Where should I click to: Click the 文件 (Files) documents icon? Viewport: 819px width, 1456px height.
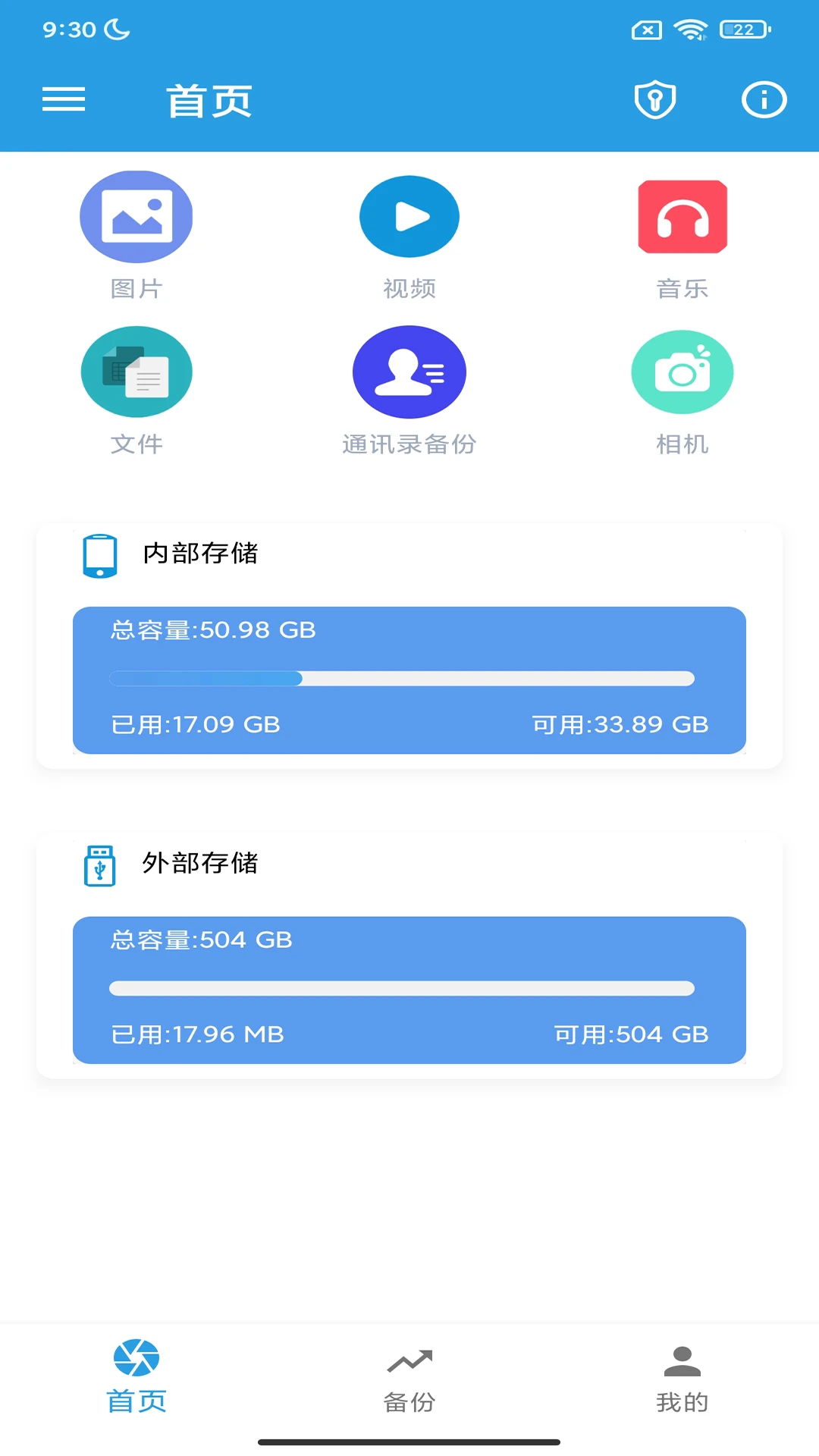[136, 372]
